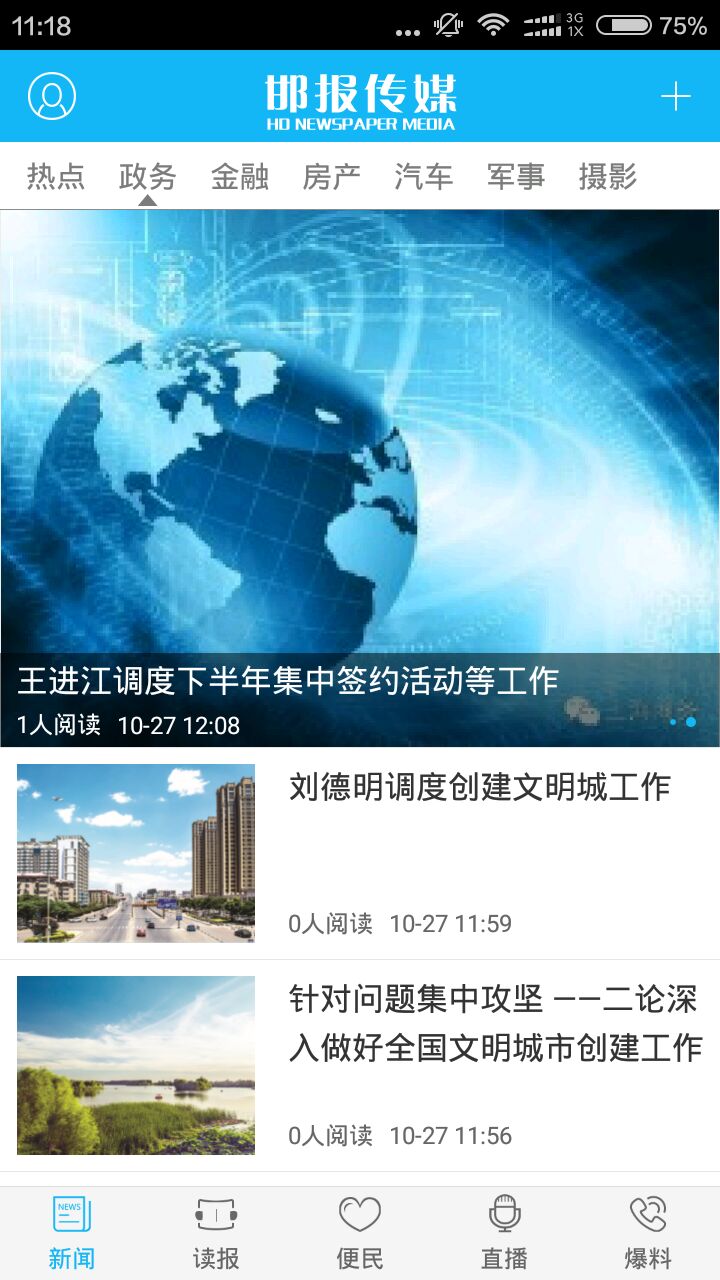Select the 新闻 news icon in bottom bar
The height and width of the screenshot is (1280, 720).
(x=69, y=1230)
